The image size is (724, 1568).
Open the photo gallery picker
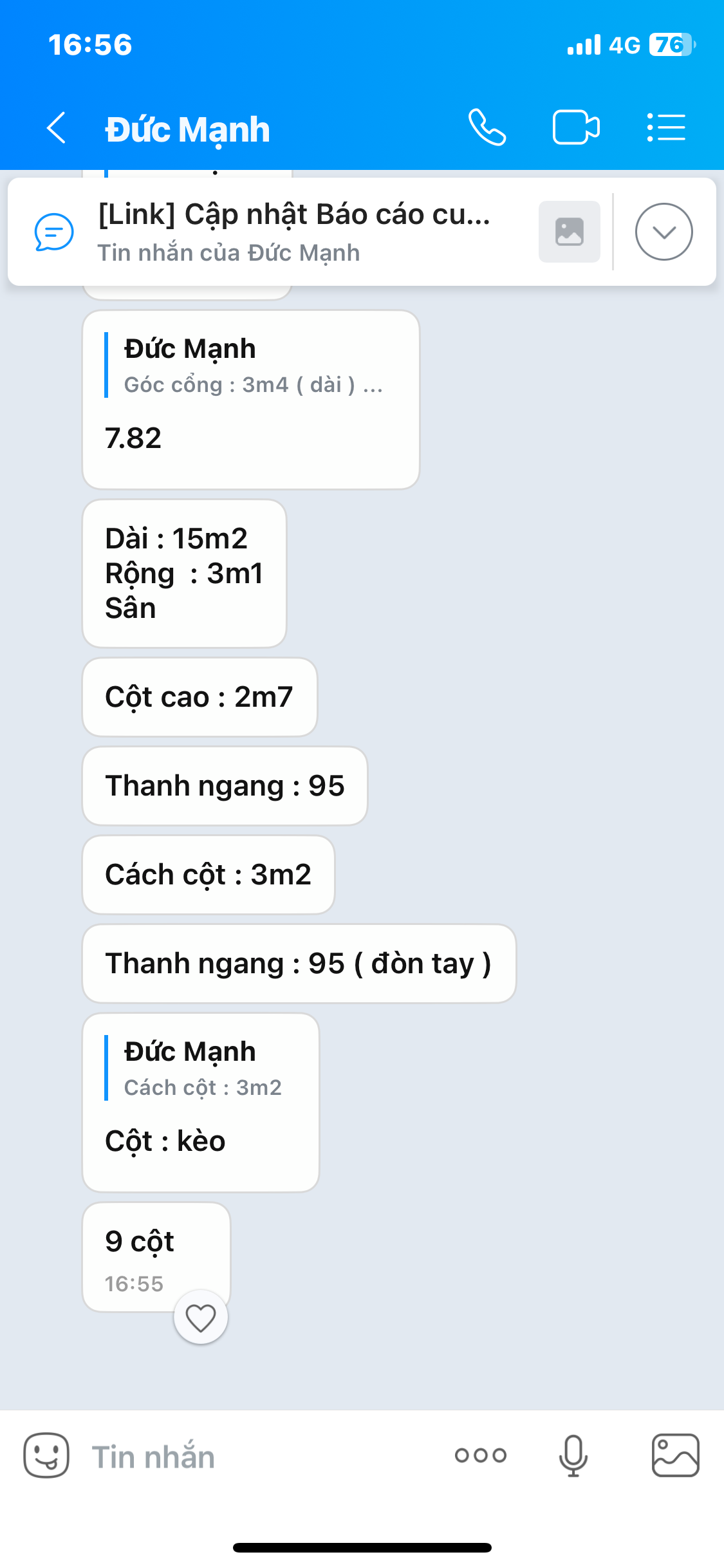(675, 1455)
